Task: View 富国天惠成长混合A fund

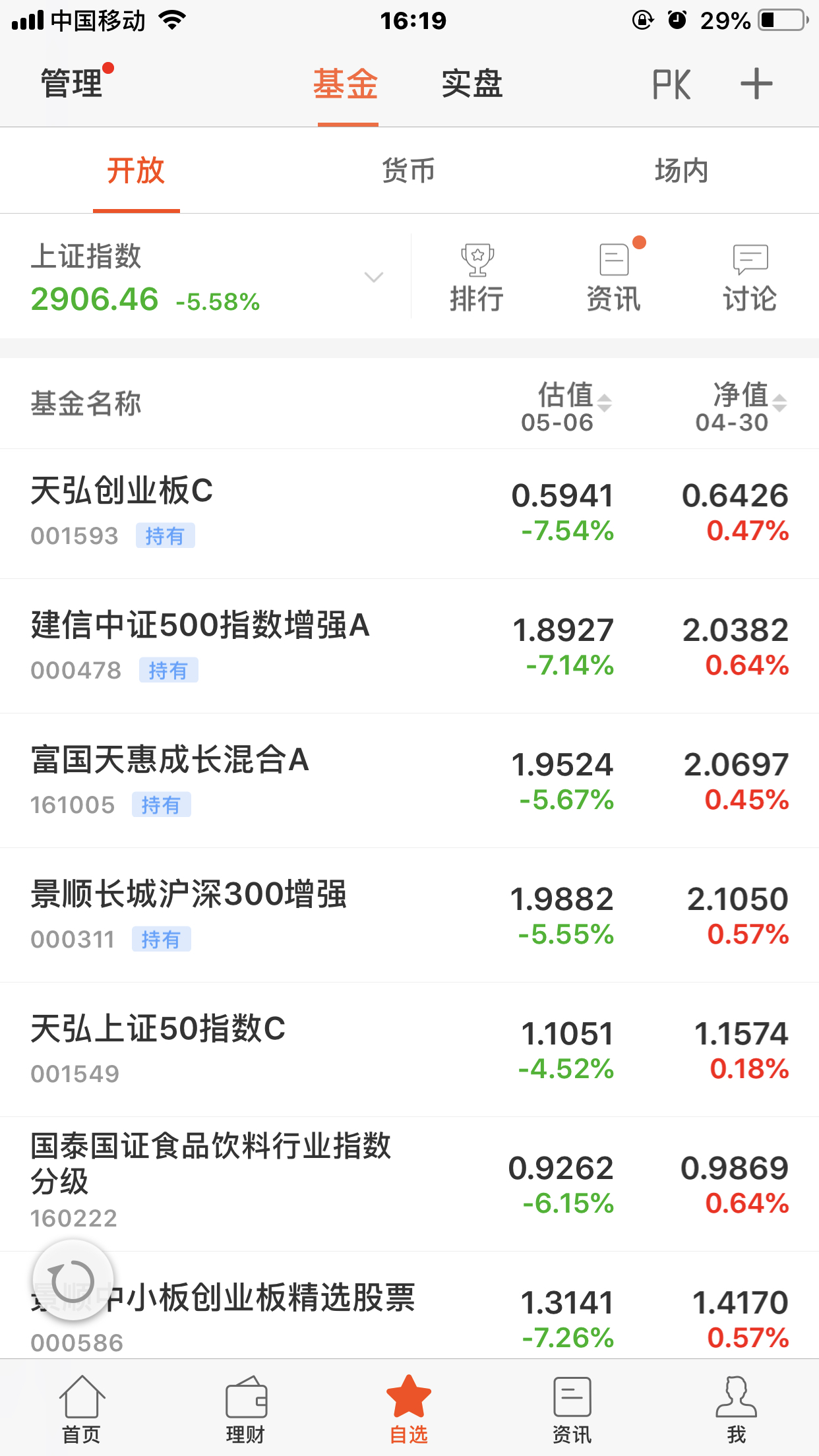Action: [409, 781]
